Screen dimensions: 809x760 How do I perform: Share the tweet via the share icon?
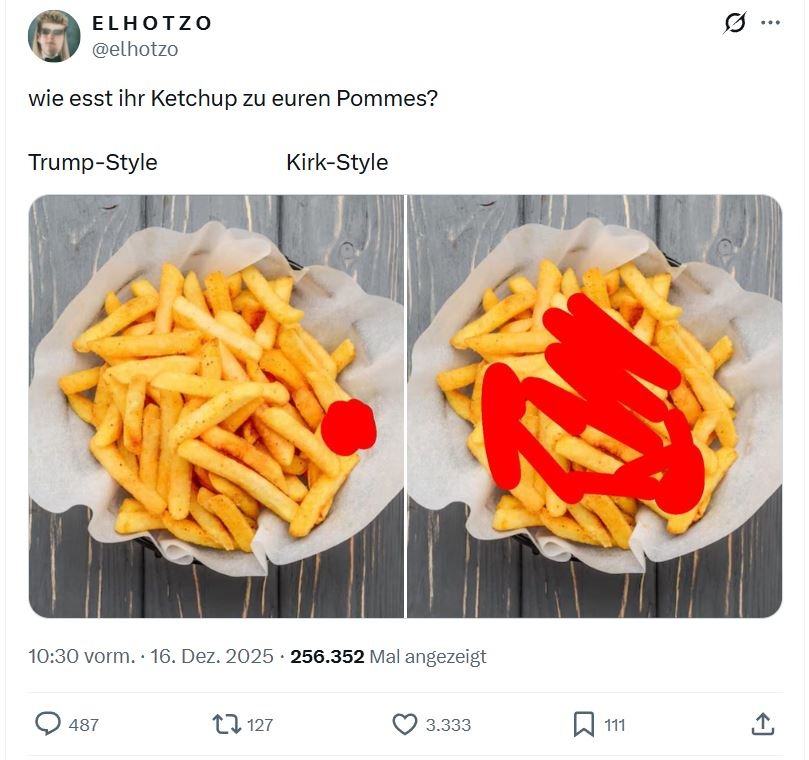click(x=762, y=724)
